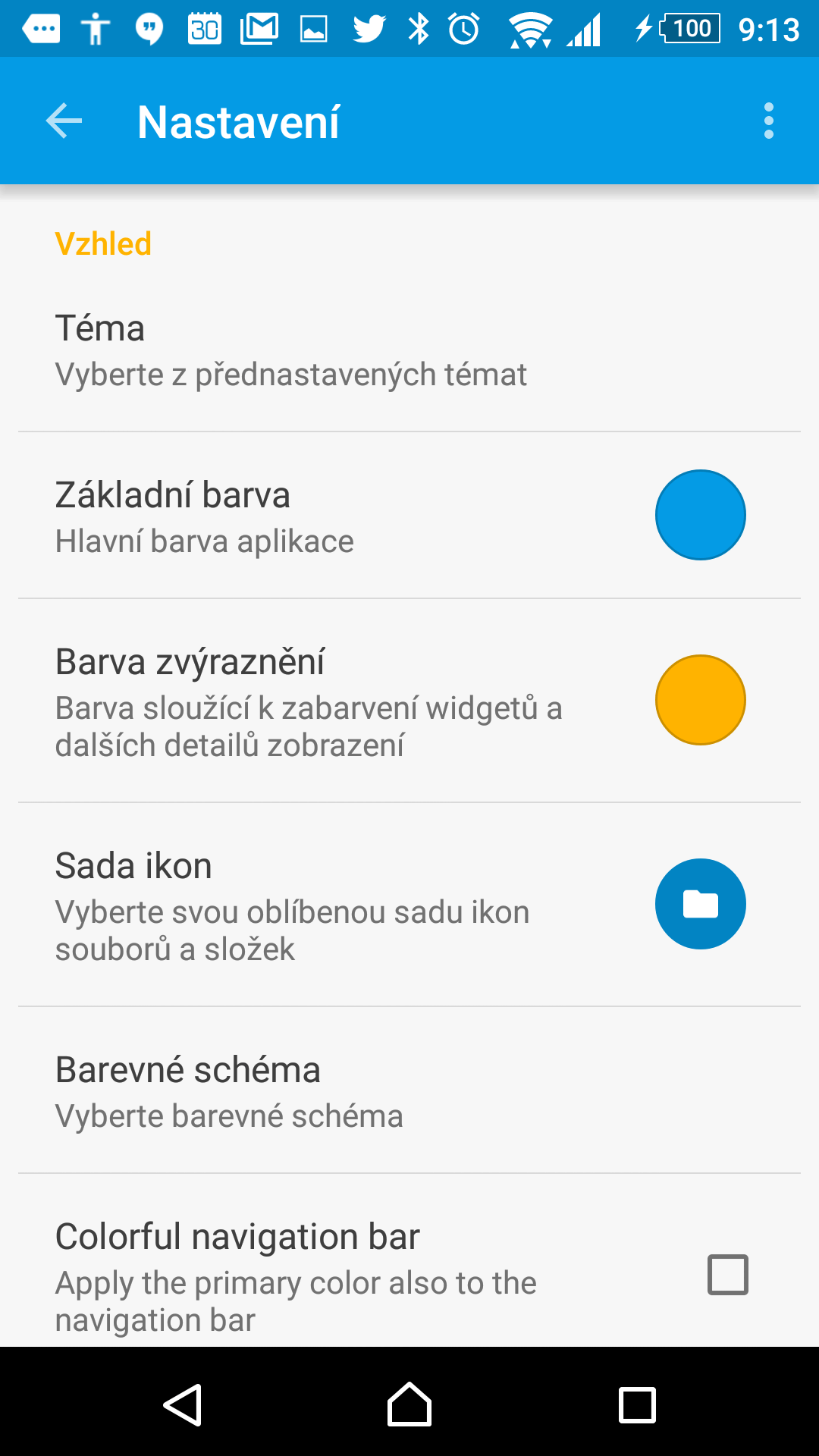Go back using the toolbar arrow

pos(64,121)
